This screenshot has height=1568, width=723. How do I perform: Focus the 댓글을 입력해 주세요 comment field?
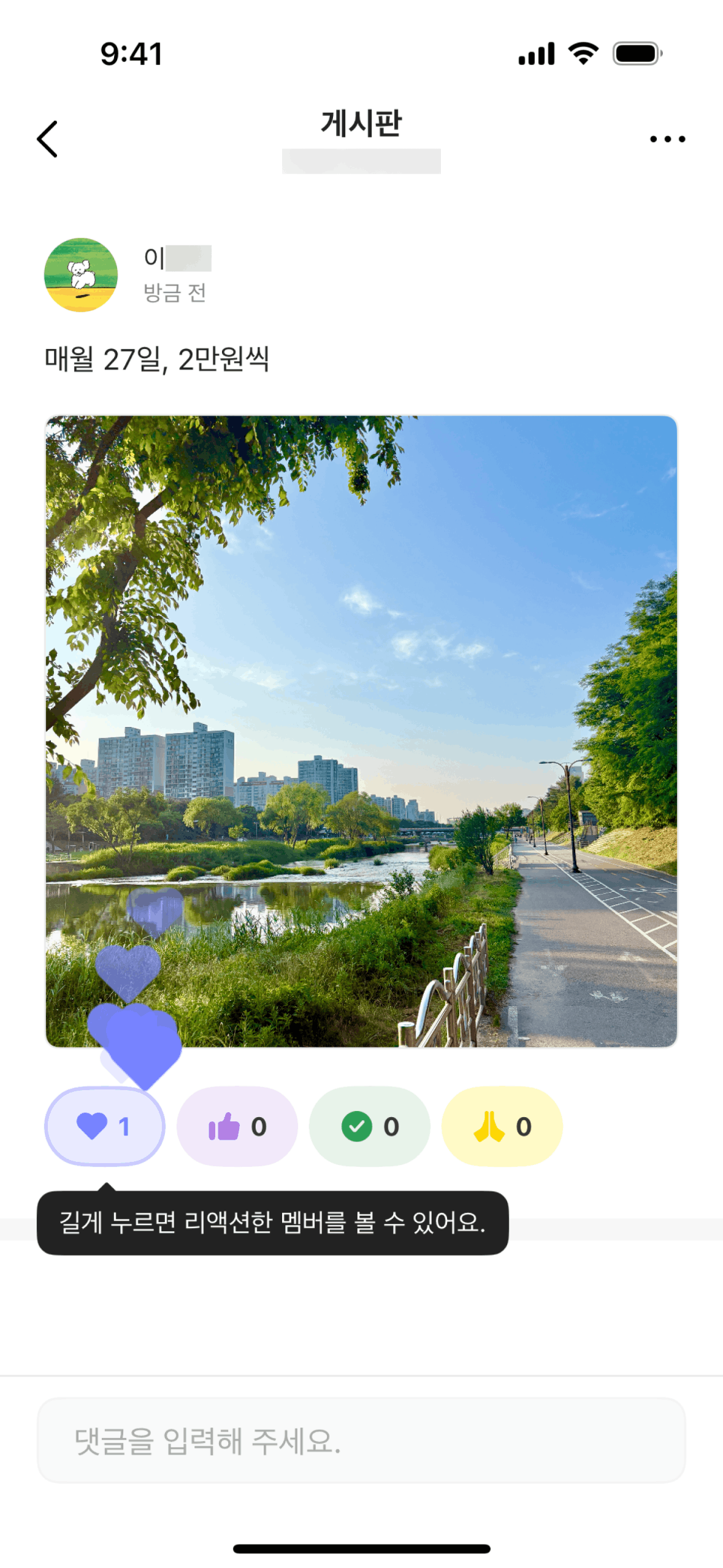(x=361, y=1440)
